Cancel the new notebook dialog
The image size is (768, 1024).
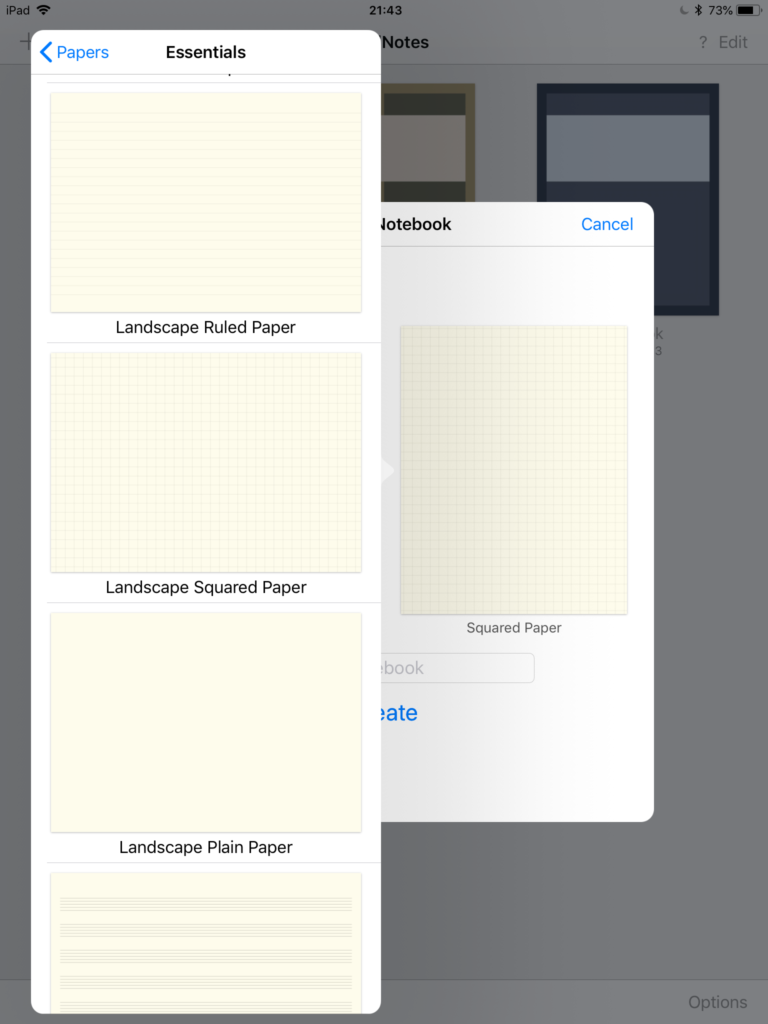tap(606, 224)
